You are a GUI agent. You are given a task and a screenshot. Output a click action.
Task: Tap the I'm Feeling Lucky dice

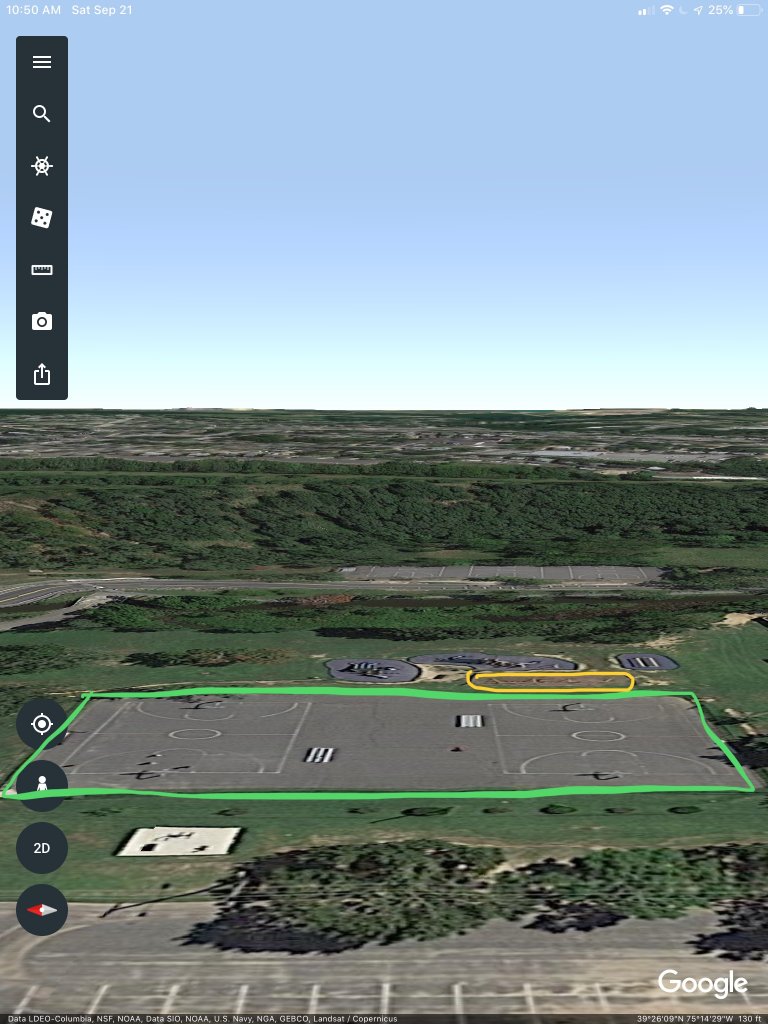coord(42,218)
